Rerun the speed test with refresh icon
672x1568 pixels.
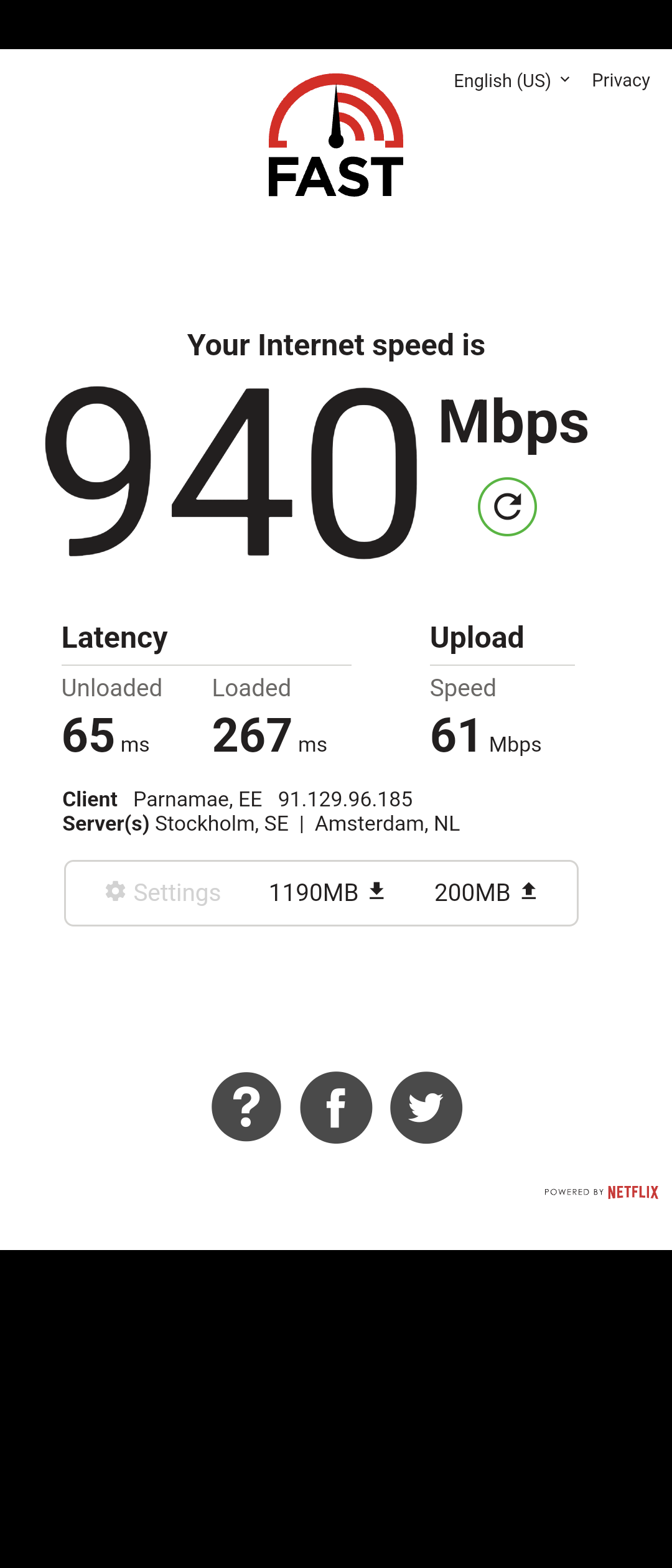pos(507,506)
